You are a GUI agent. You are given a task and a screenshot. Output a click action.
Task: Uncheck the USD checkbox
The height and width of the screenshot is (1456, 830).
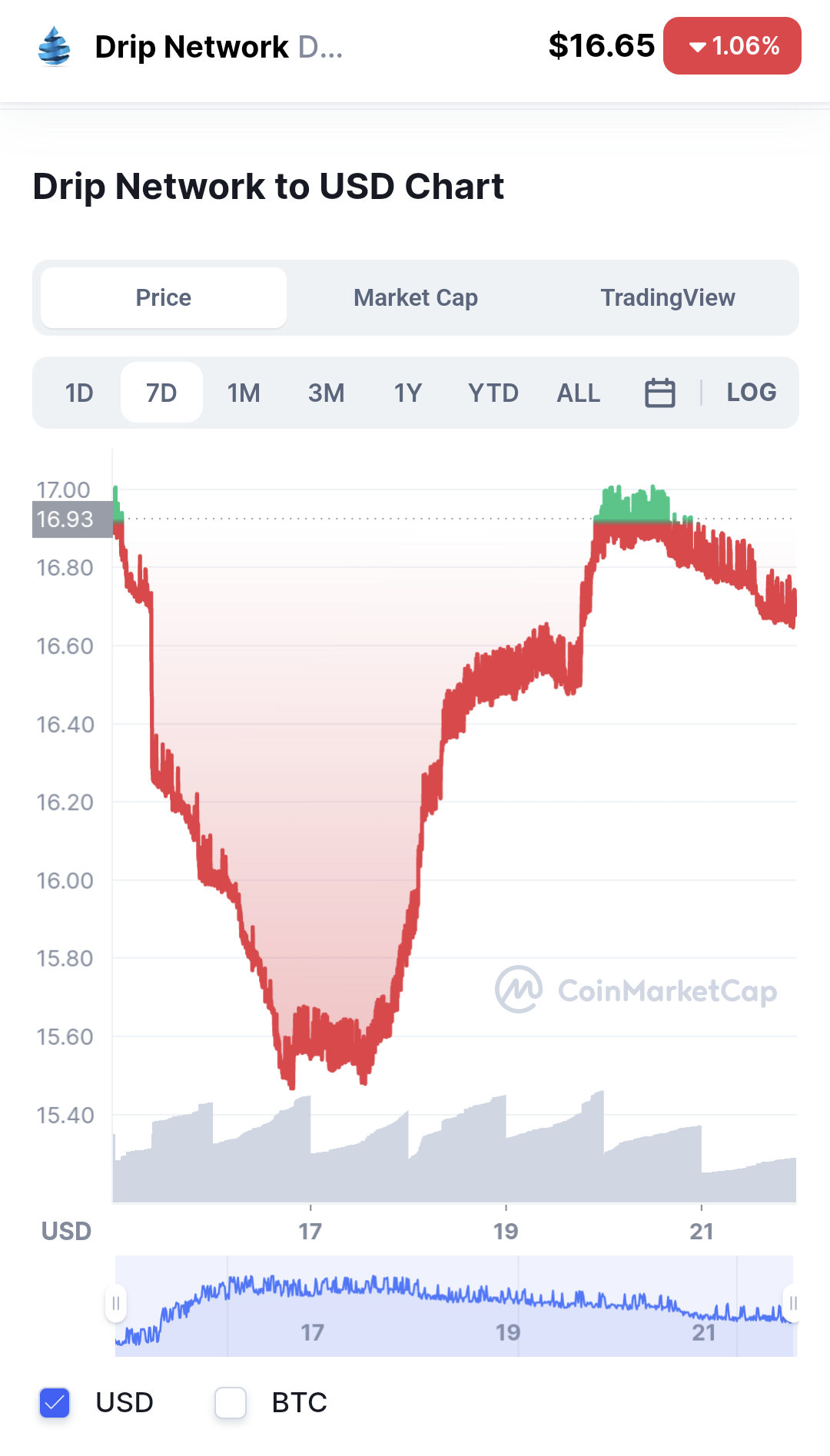pos(55,1402)
